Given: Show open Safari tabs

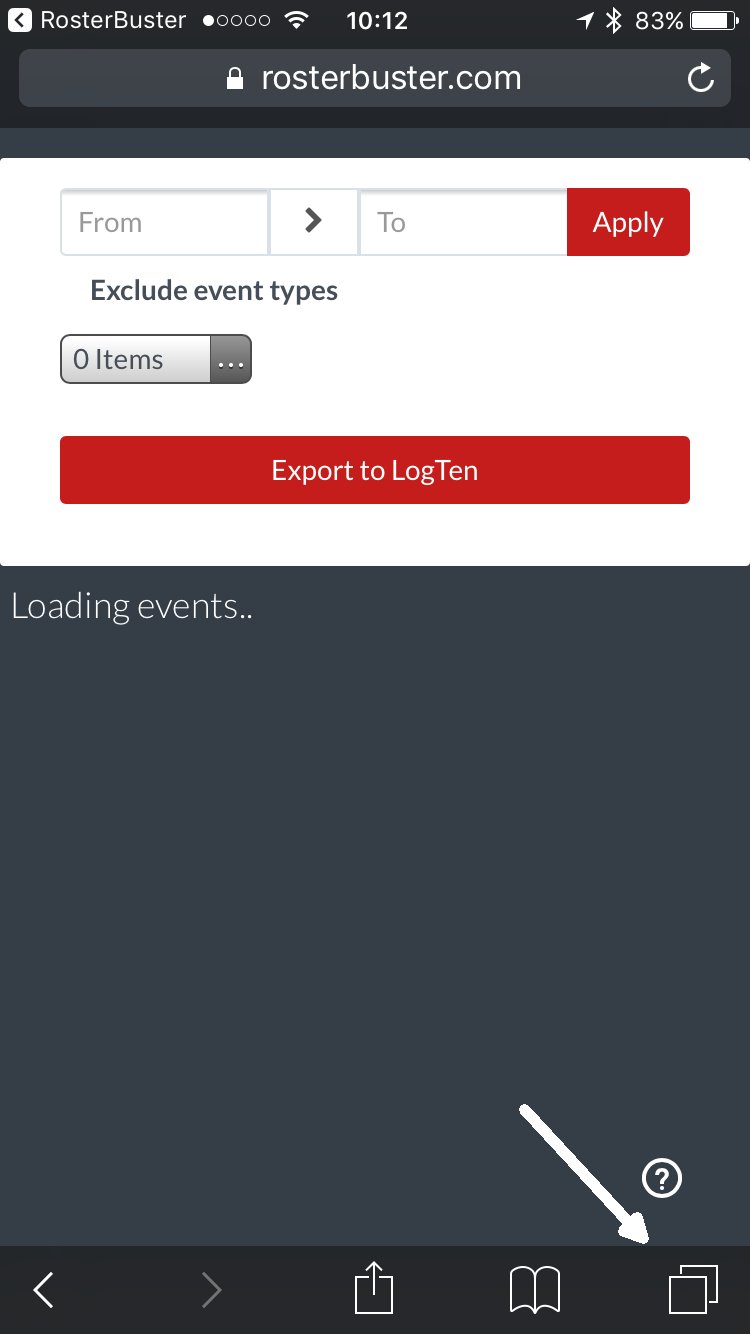Looking at the screenshot, I should point(693,1289).
